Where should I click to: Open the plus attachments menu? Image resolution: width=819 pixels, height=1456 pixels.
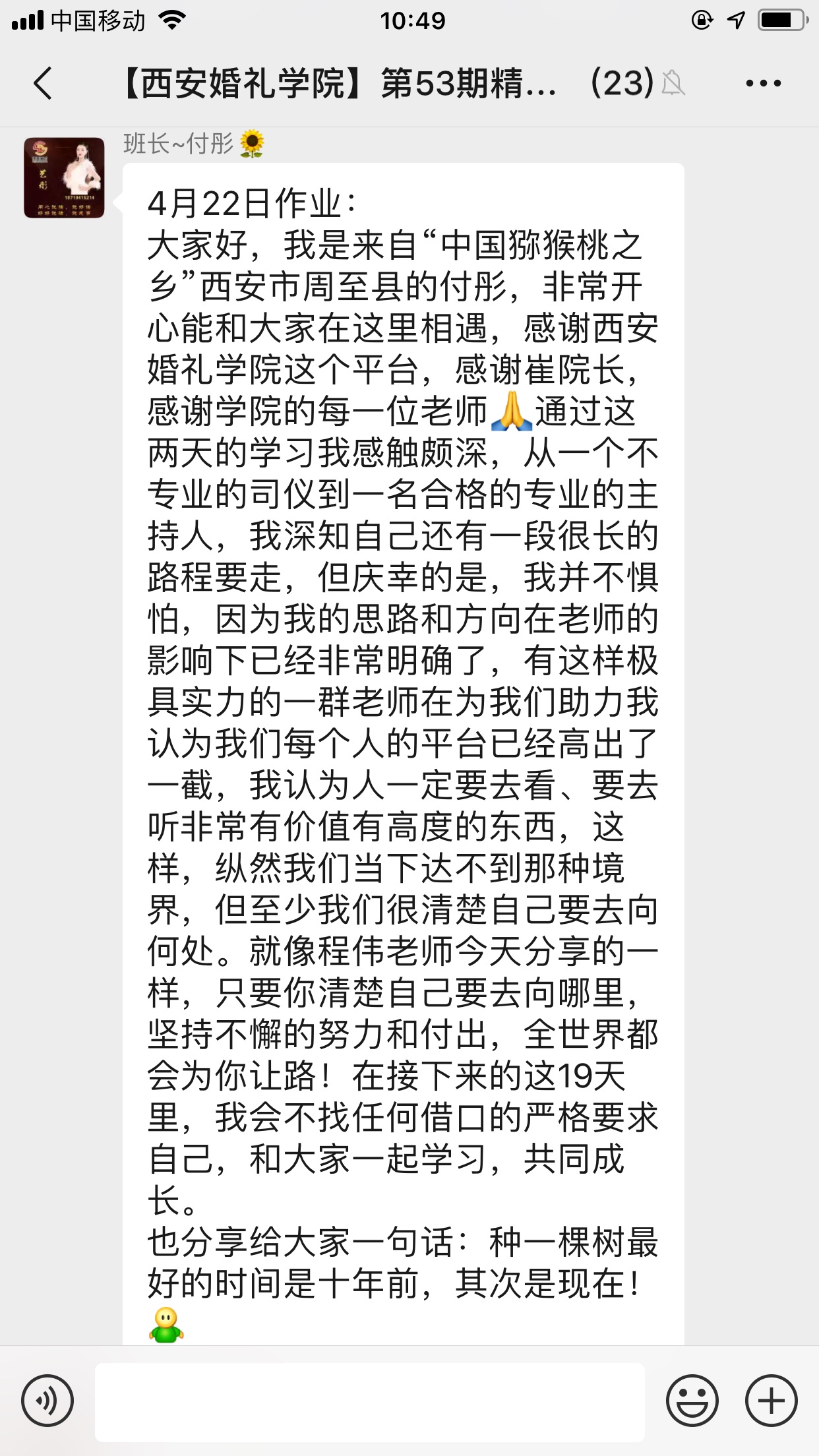[771, 1401]
